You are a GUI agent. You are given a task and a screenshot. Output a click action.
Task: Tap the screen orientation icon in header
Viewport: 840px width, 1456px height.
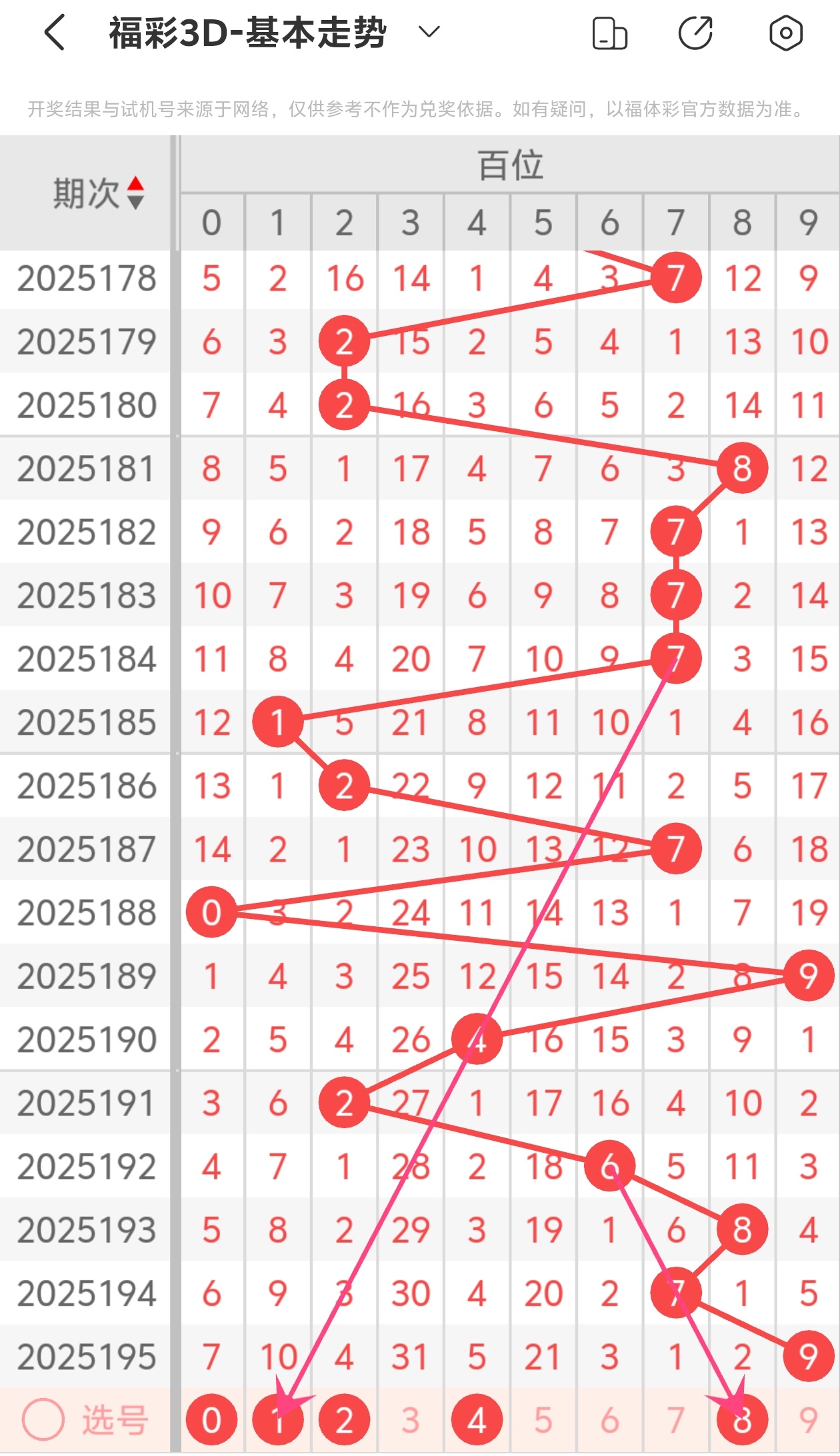click(609, 33)
